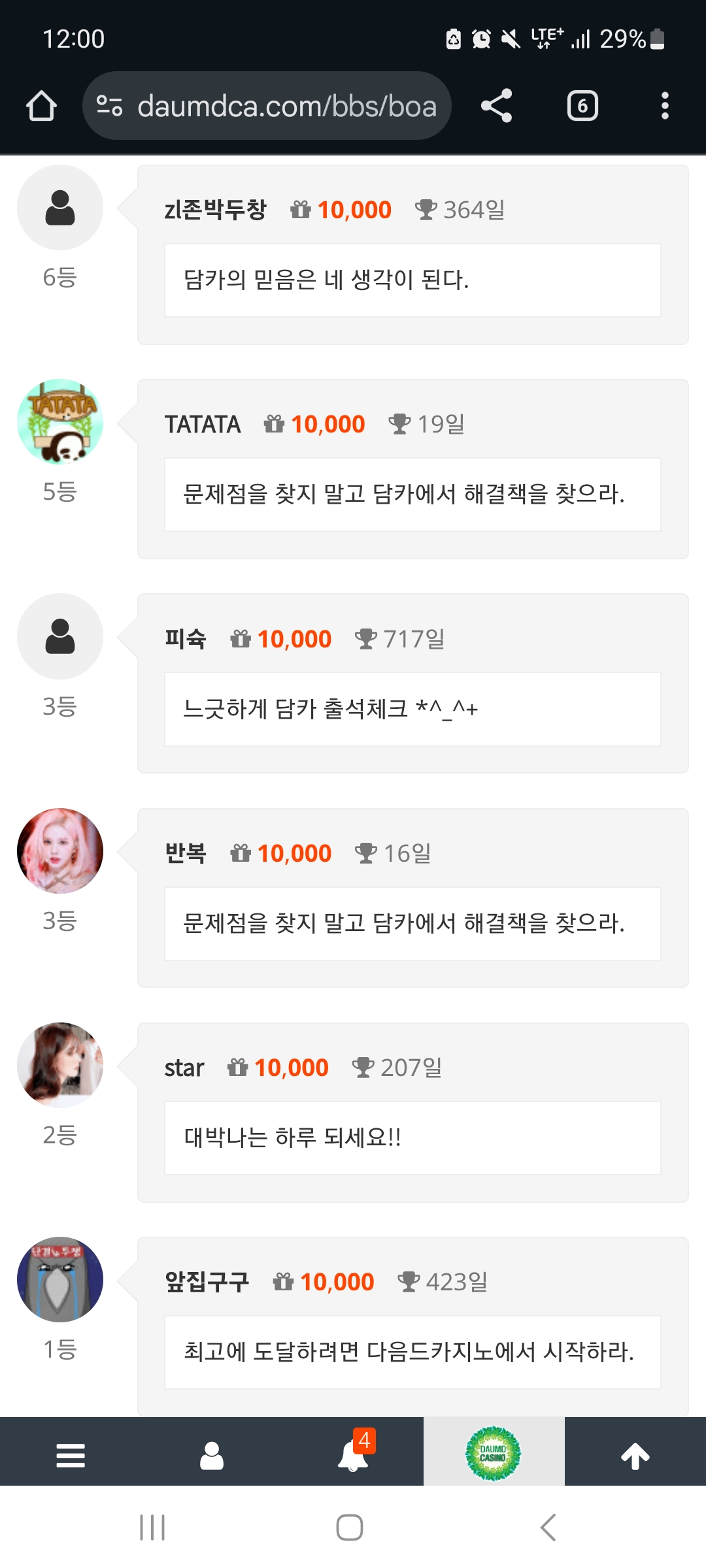Tap the Daumd Casino logo button
This screenshot has height=1568, width=706.
[494, 1453]
